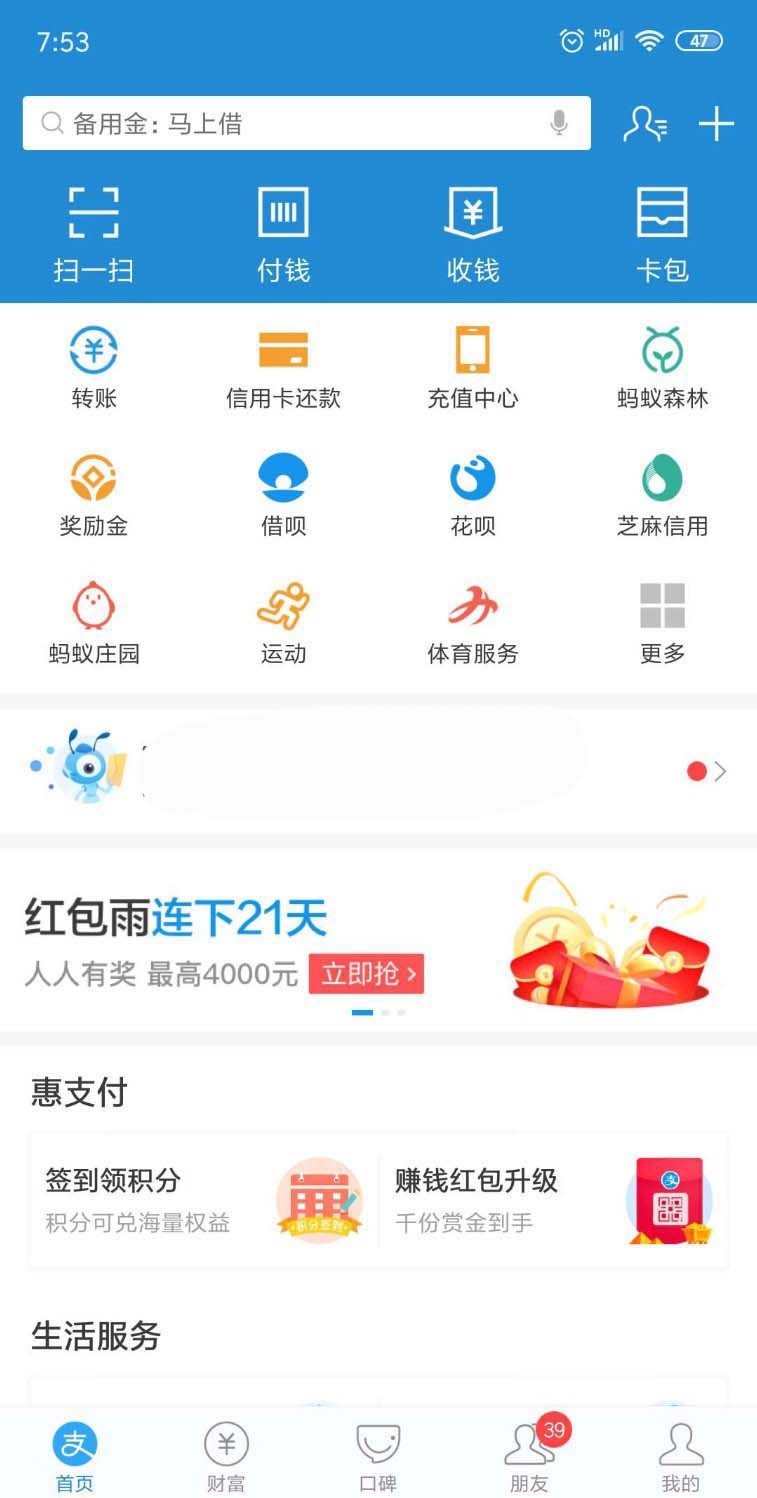Open 信用卡还款
This screenshot has width=757, height=1498.
point(283,368)
